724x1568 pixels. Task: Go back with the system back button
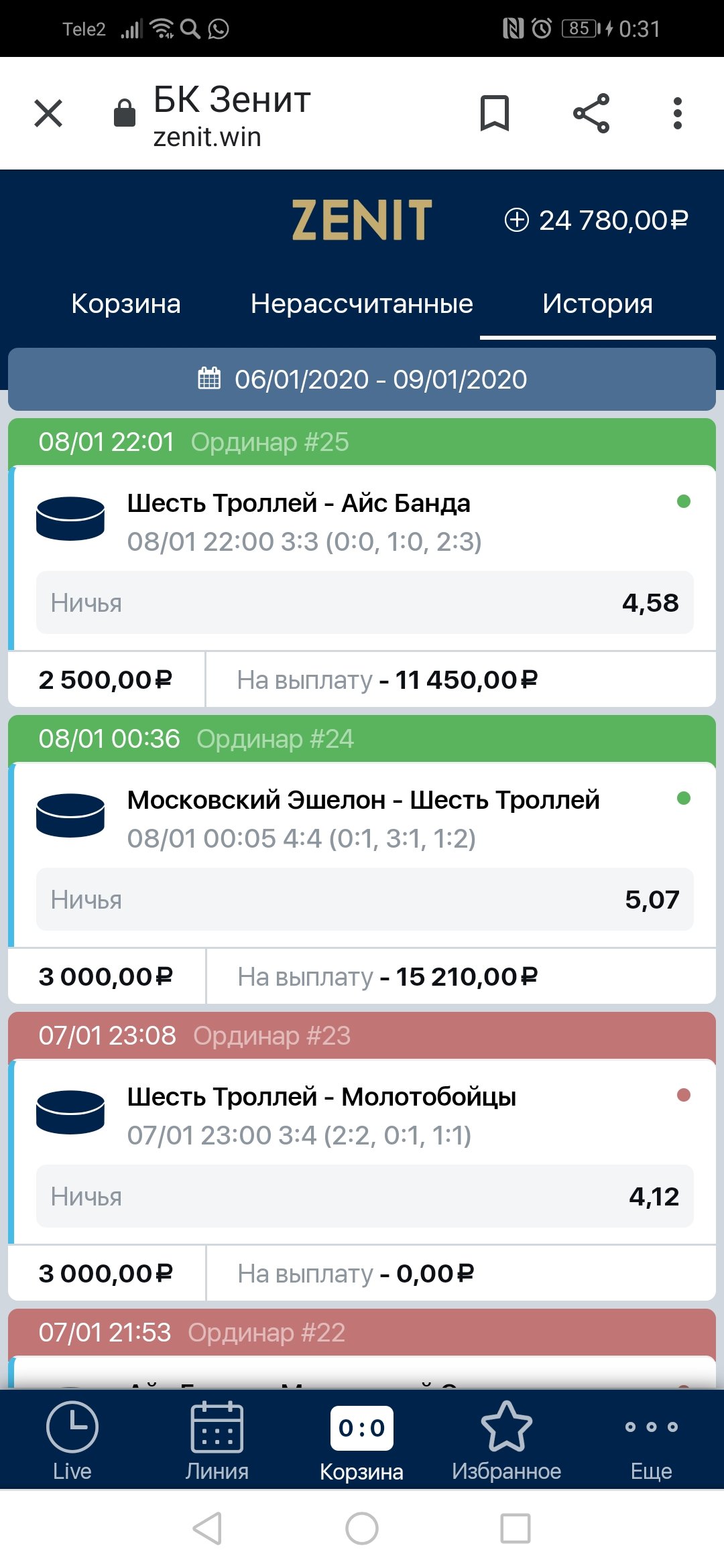(x=208, y=1528)
